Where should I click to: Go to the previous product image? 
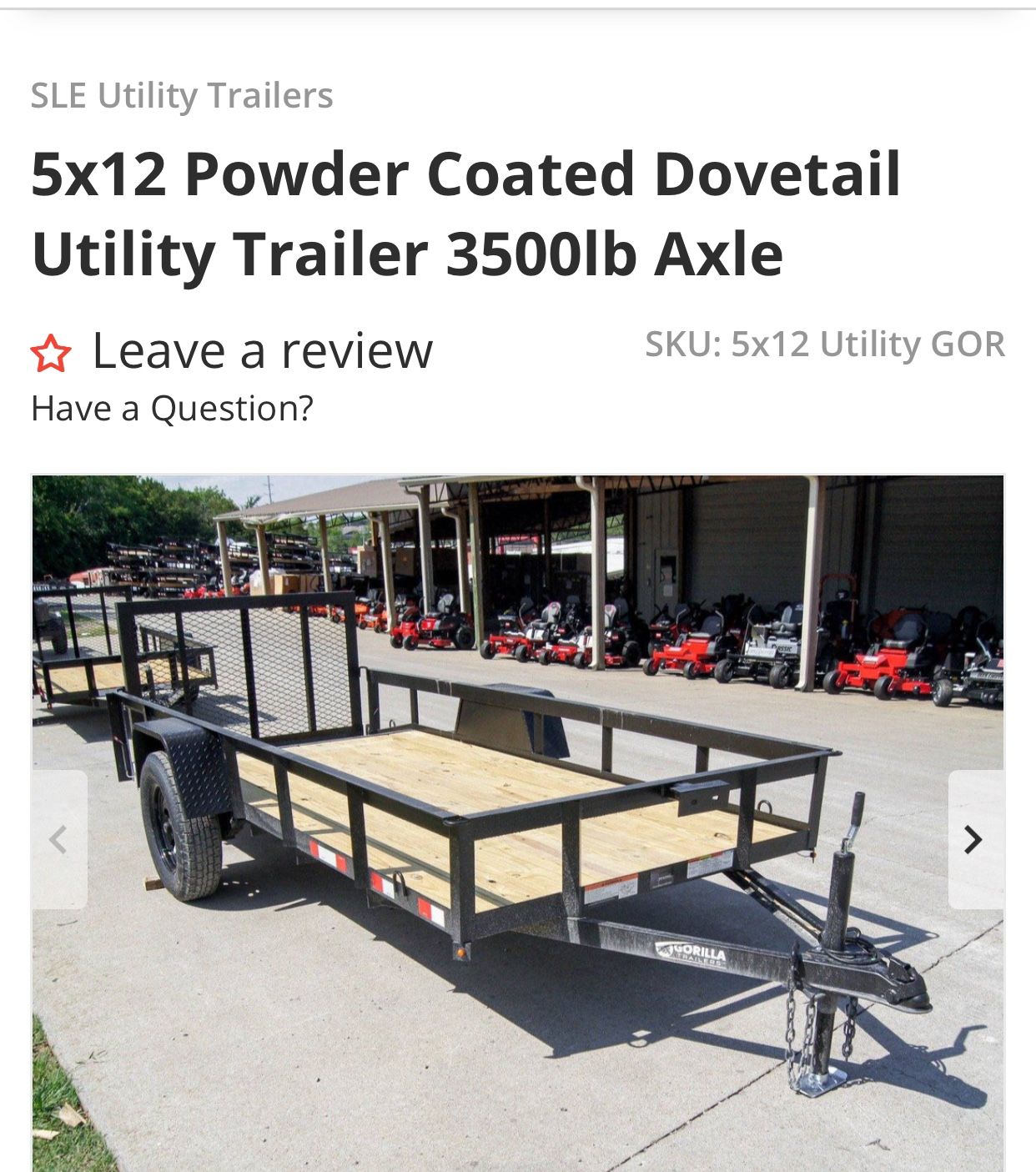[59, 839]
